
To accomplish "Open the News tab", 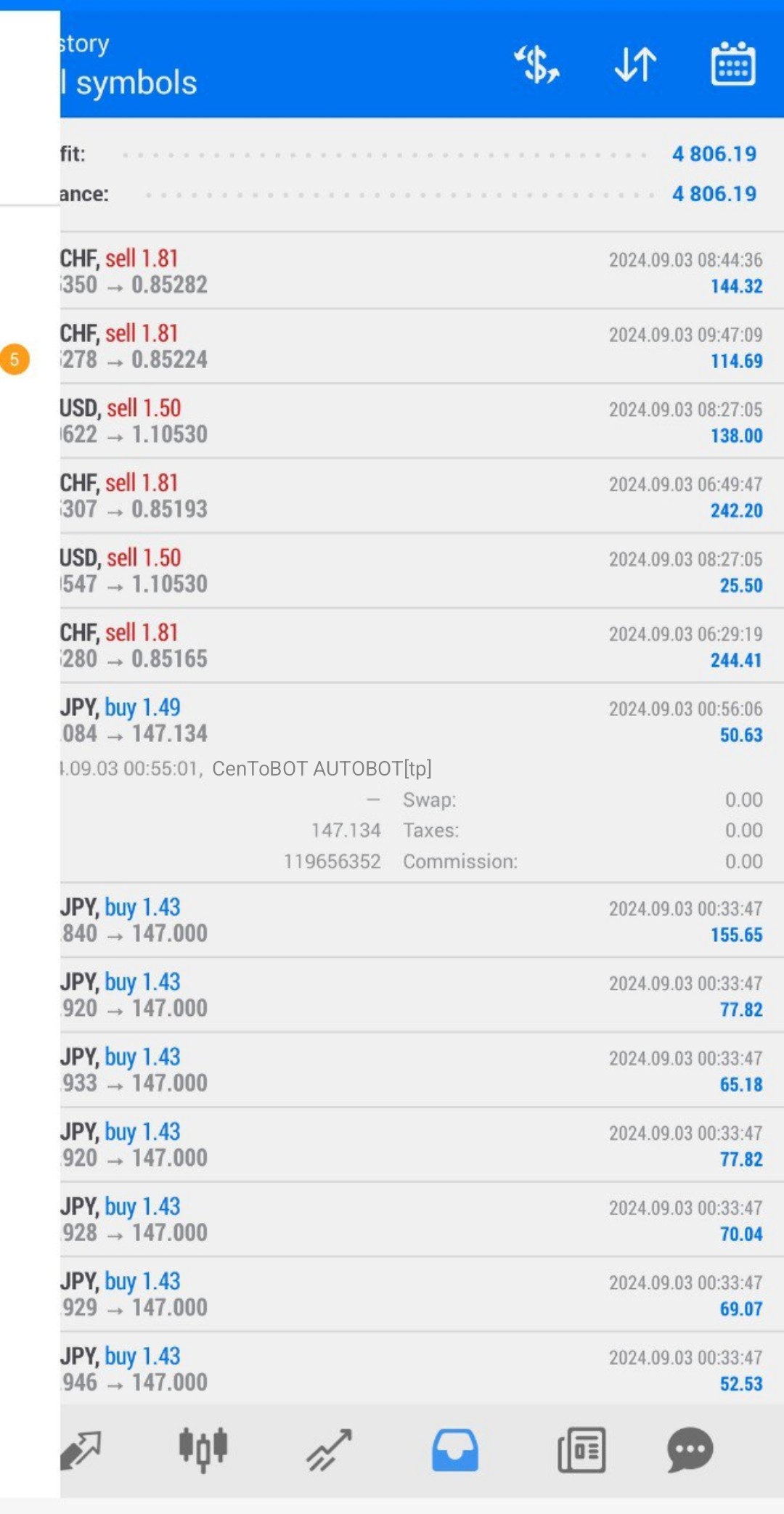I will click(x=581, y=1450).
